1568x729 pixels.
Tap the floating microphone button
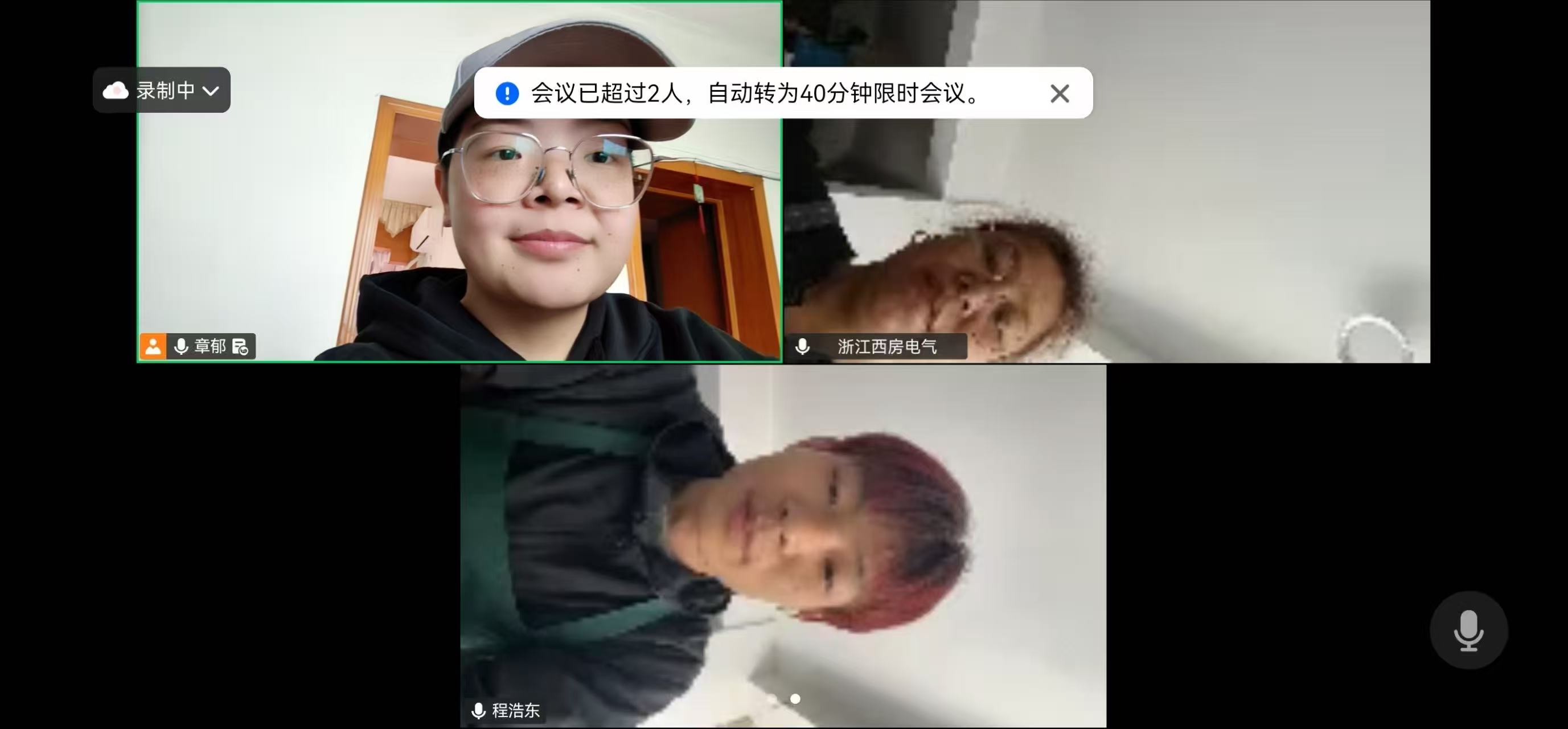point(1468,630)
